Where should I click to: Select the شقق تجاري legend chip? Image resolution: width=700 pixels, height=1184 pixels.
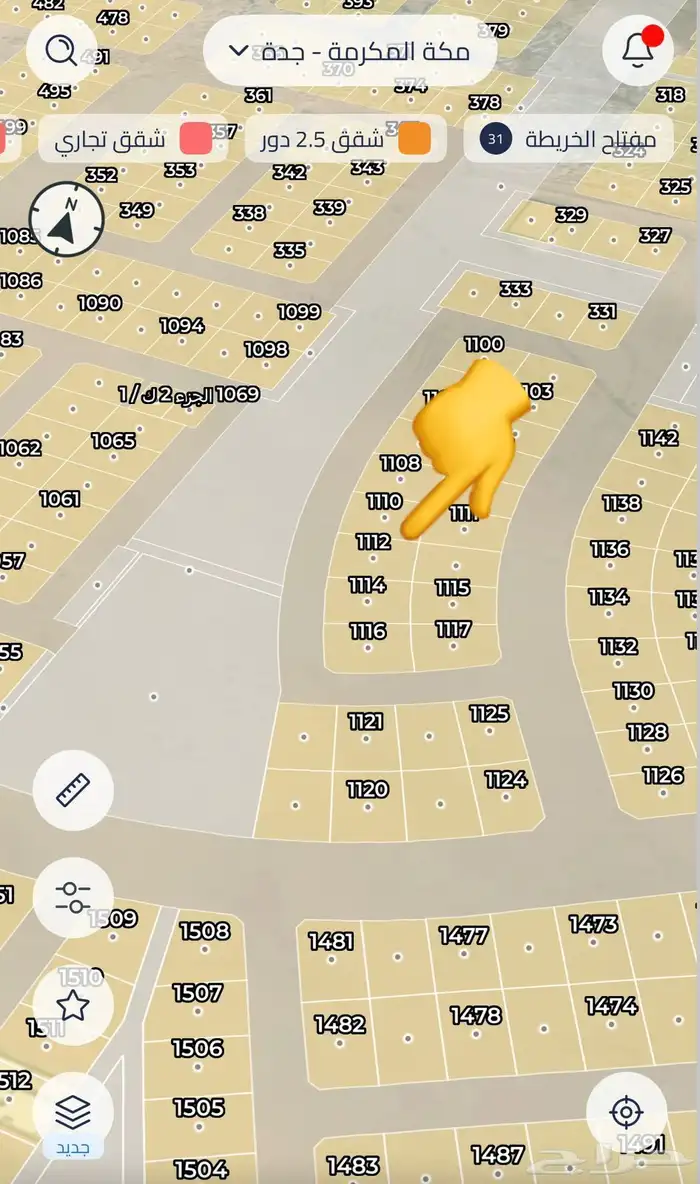click(125, 139)
